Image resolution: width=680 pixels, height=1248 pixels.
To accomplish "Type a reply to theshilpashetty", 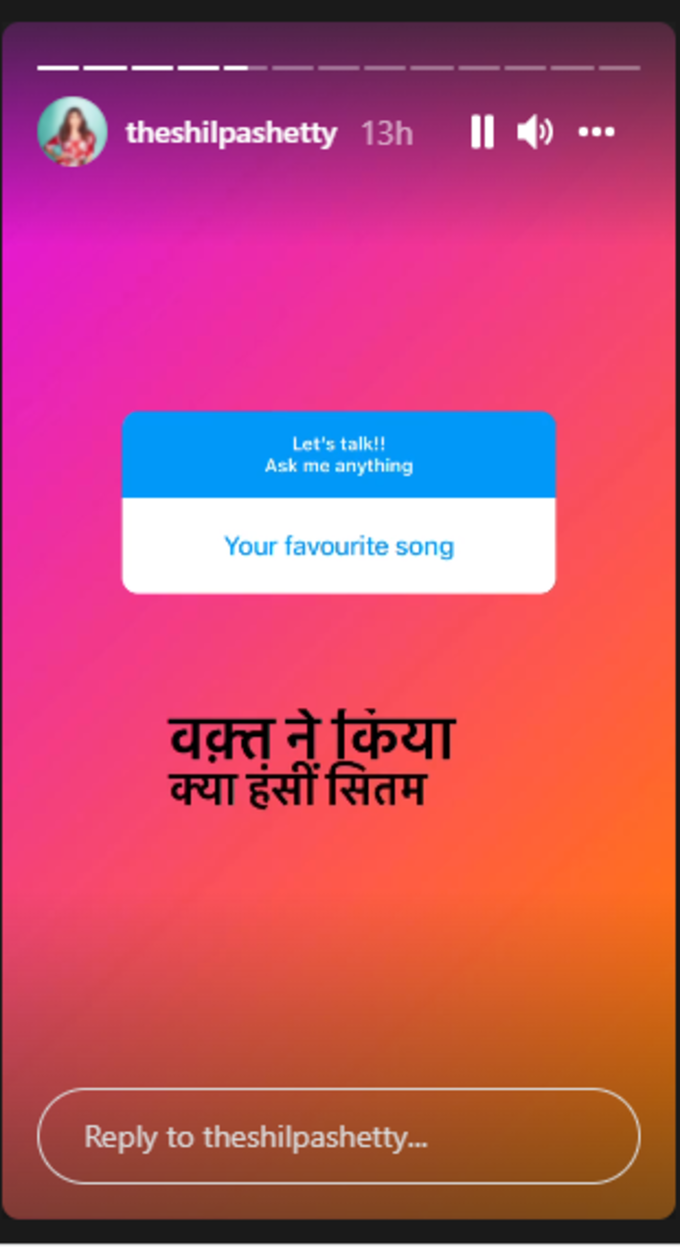I will tap(338, 1136).
